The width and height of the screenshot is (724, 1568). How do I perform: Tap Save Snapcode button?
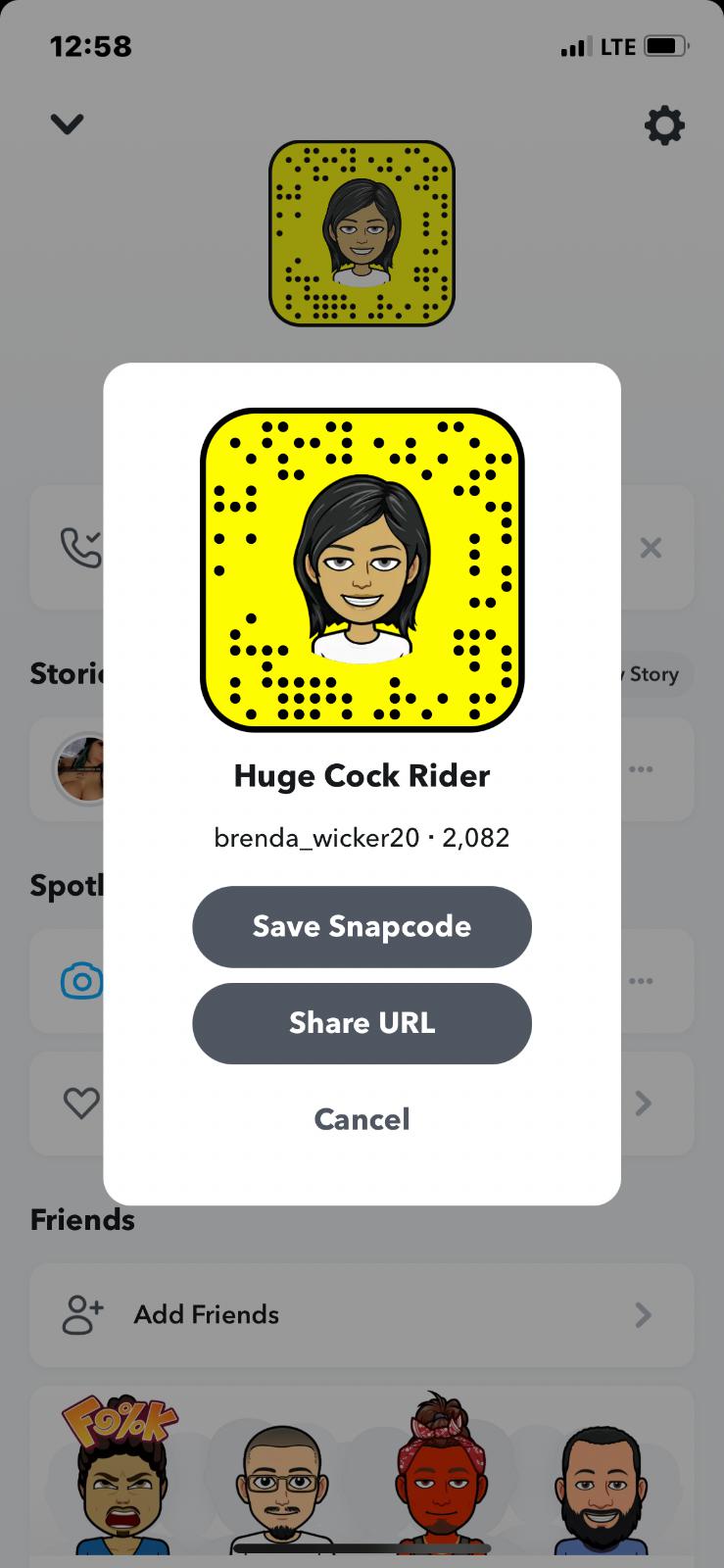(362, 926)
